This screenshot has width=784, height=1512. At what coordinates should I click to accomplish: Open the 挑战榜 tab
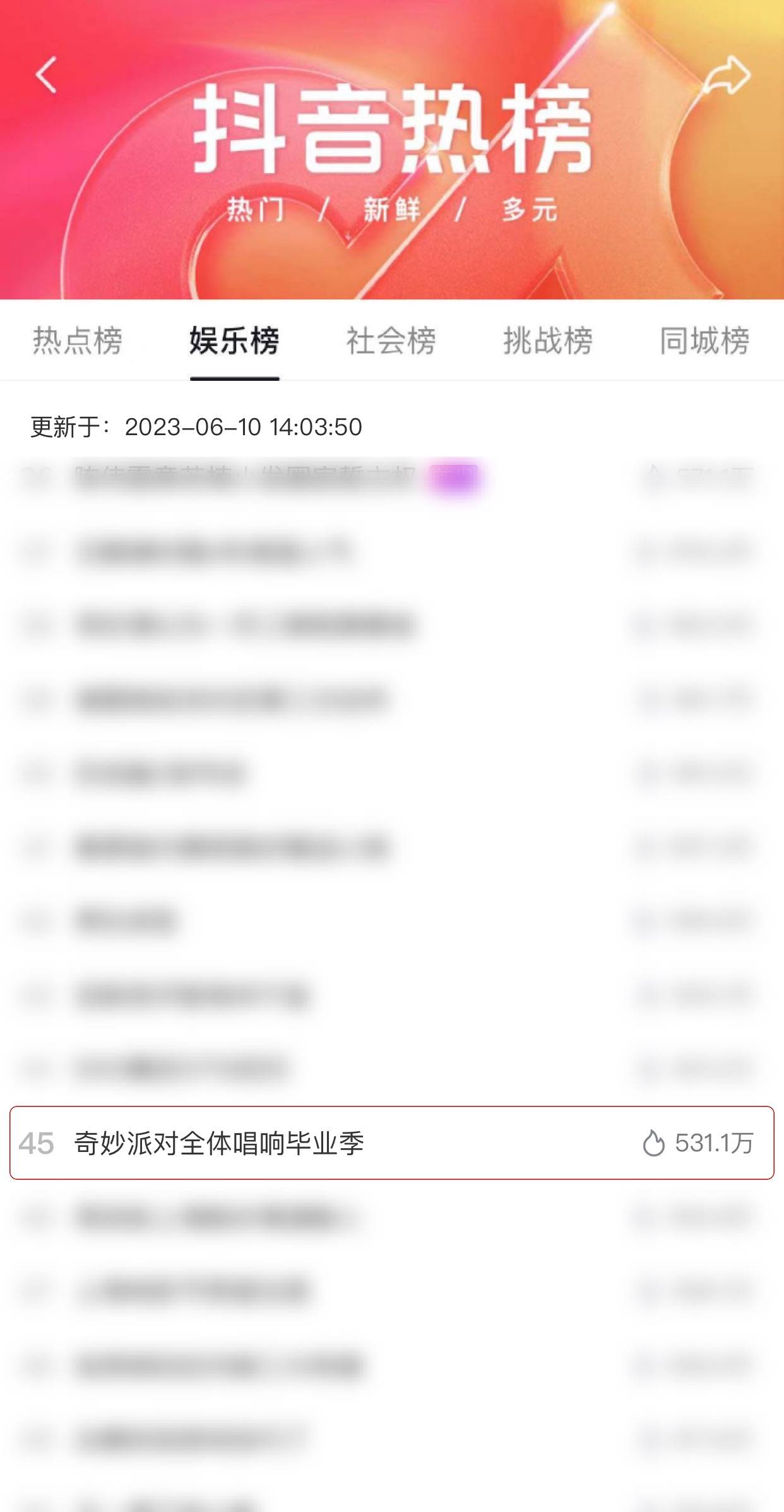point(548,341)
